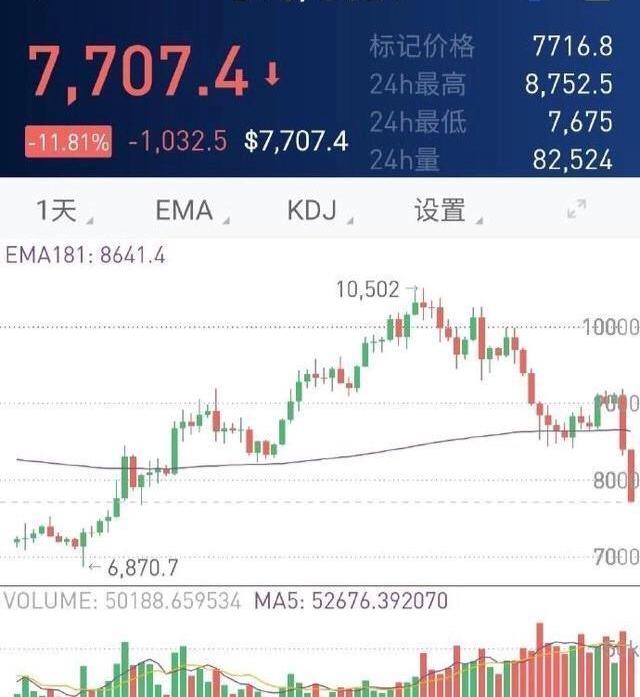Open the KDJ indicator dropdown
Viewport: 640px width, 697px height.
[x=315, y=210]
